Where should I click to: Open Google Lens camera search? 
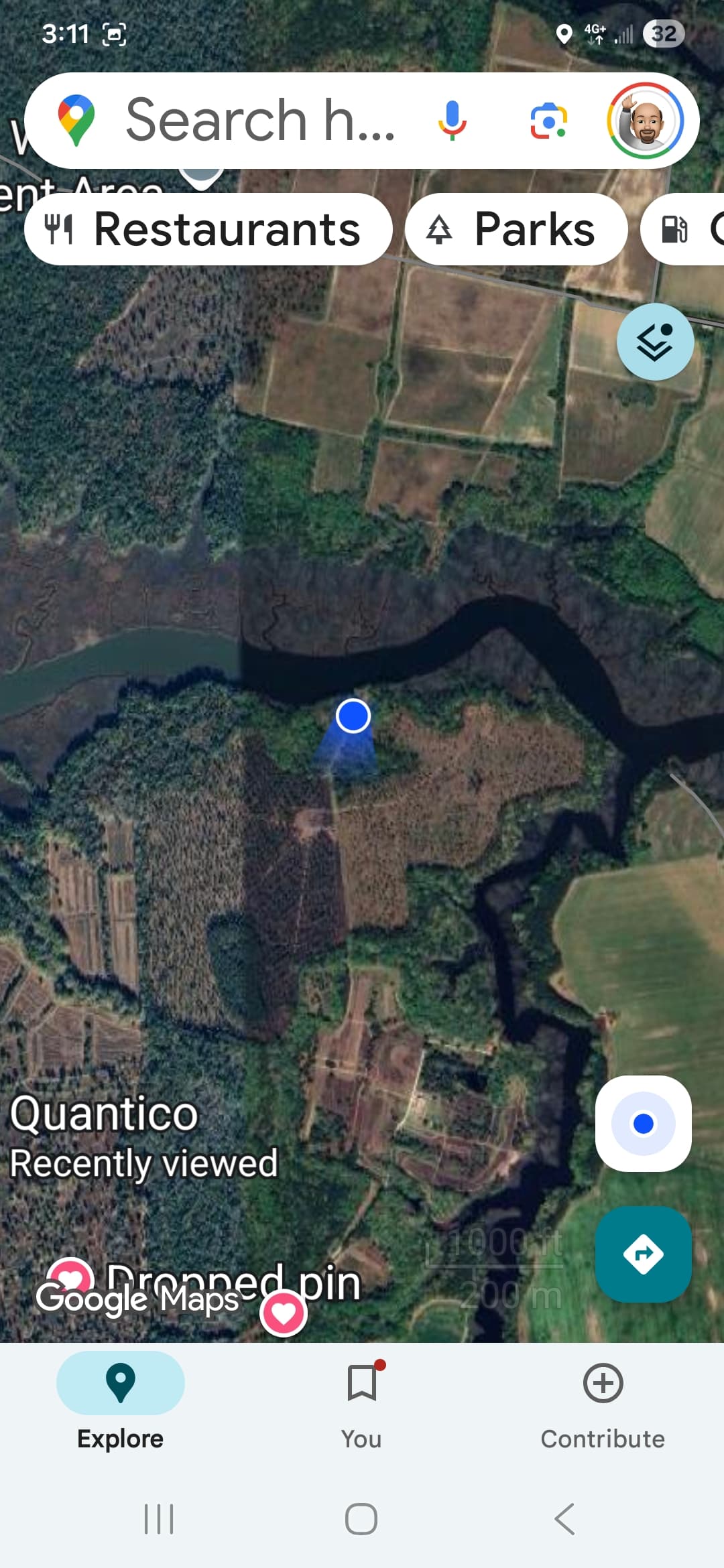[549, 121]
